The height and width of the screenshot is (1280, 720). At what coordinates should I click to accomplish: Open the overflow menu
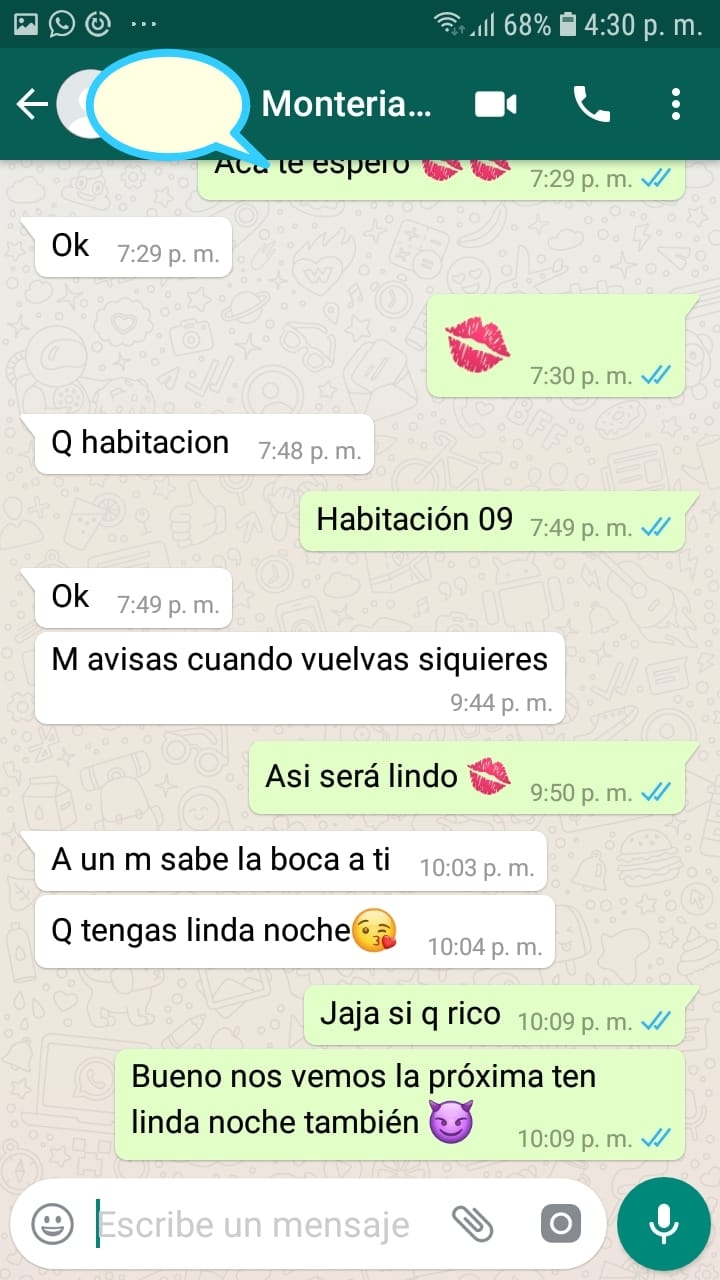(676, 104)
